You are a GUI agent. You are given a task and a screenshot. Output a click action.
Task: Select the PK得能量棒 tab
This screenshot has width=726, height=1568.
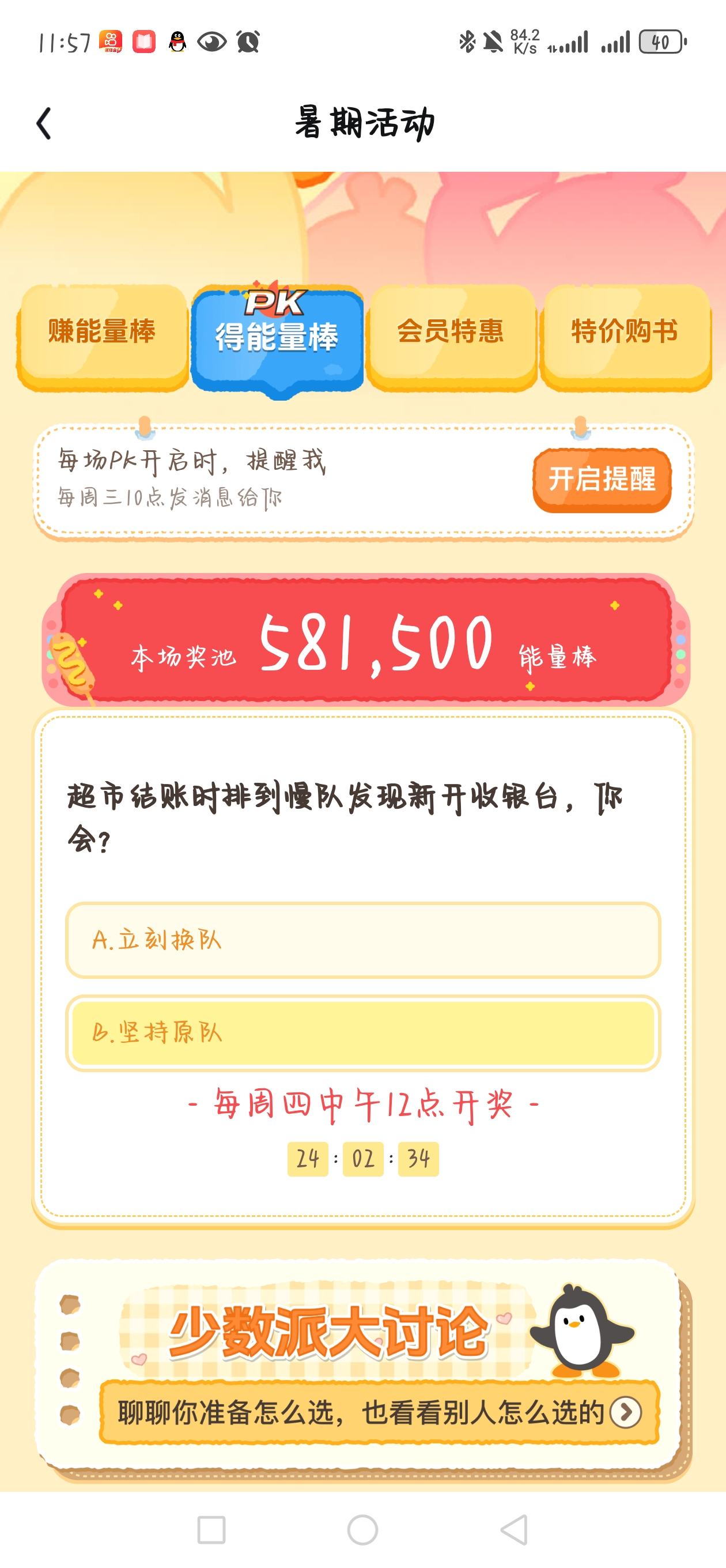(x=277, y=338)
